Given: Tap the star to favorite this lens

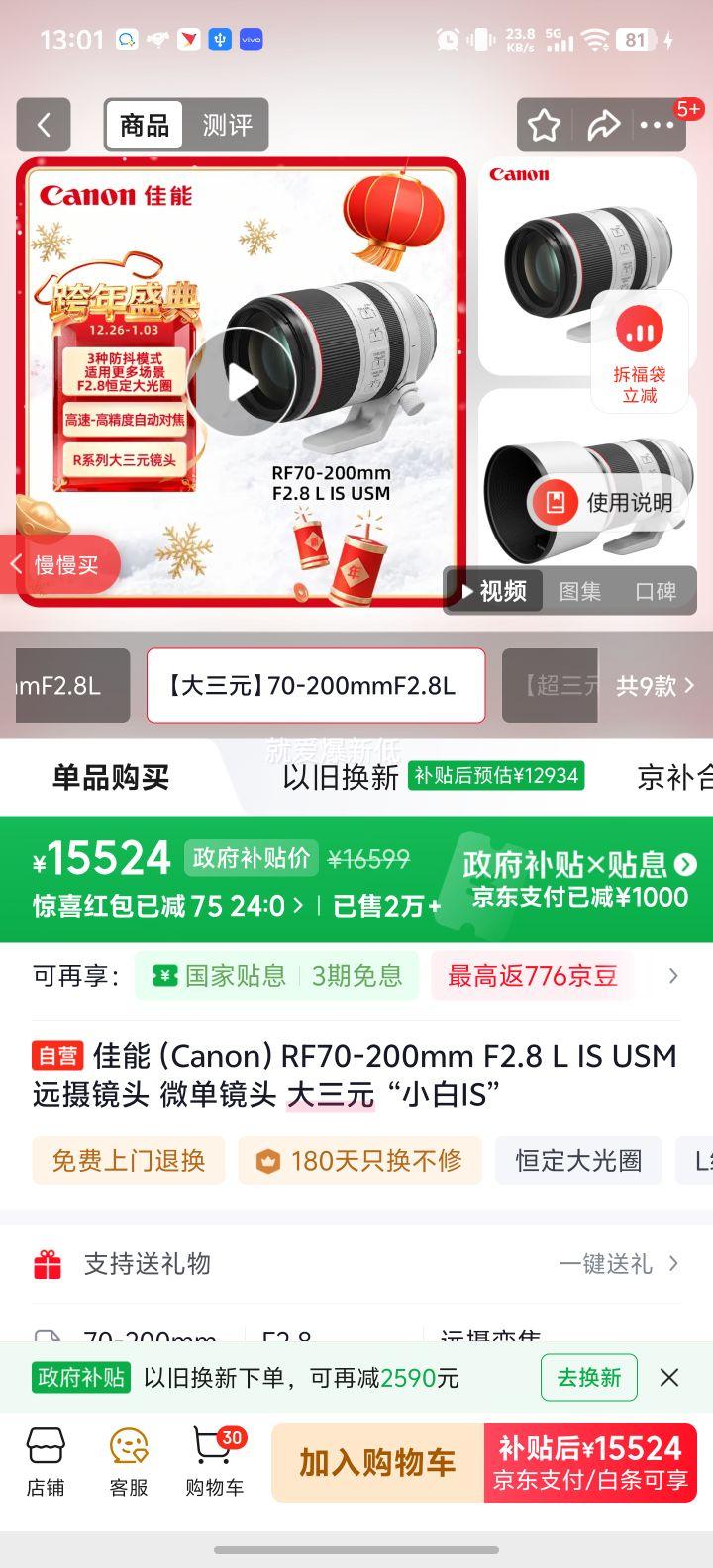Looking at the screenshot, I should click(x=545, y=125).
